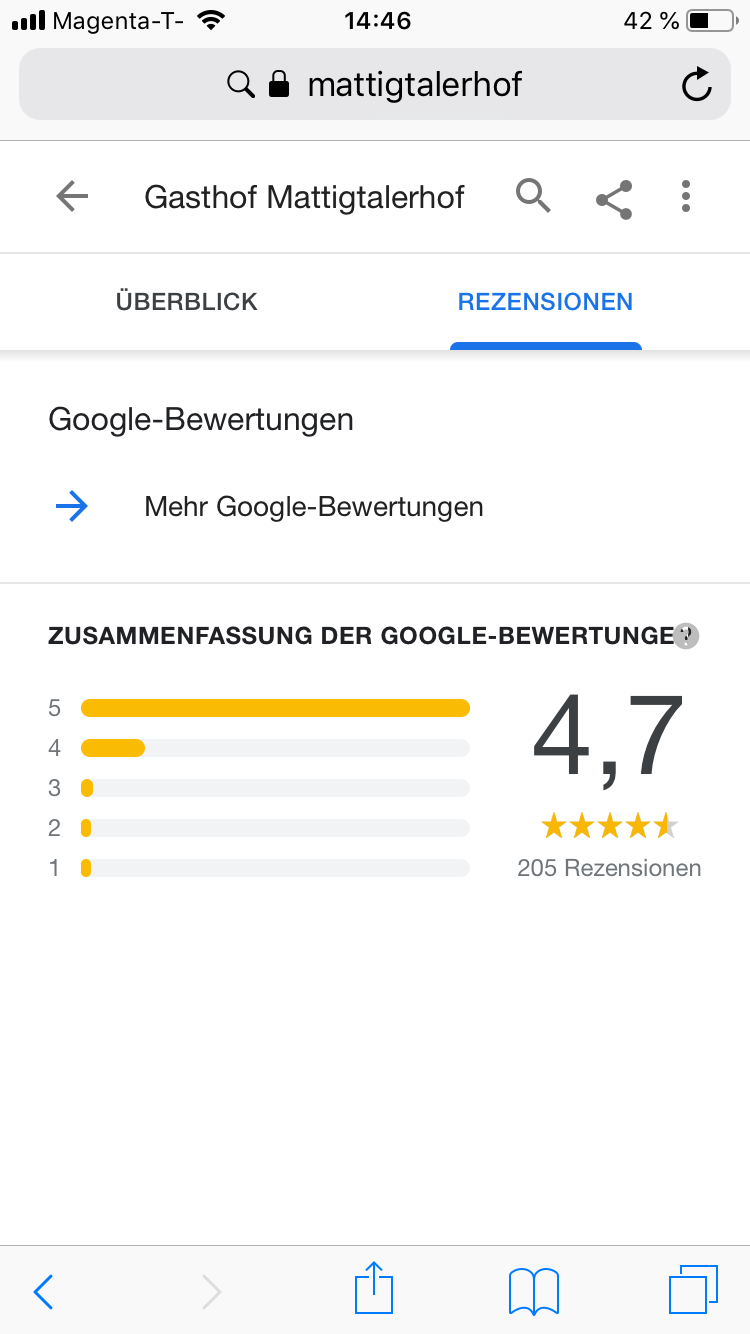This screenshot has height=1334, width=750.
Task: Tap 205 Rezensionen to view reviews
Action: (609, 868)
